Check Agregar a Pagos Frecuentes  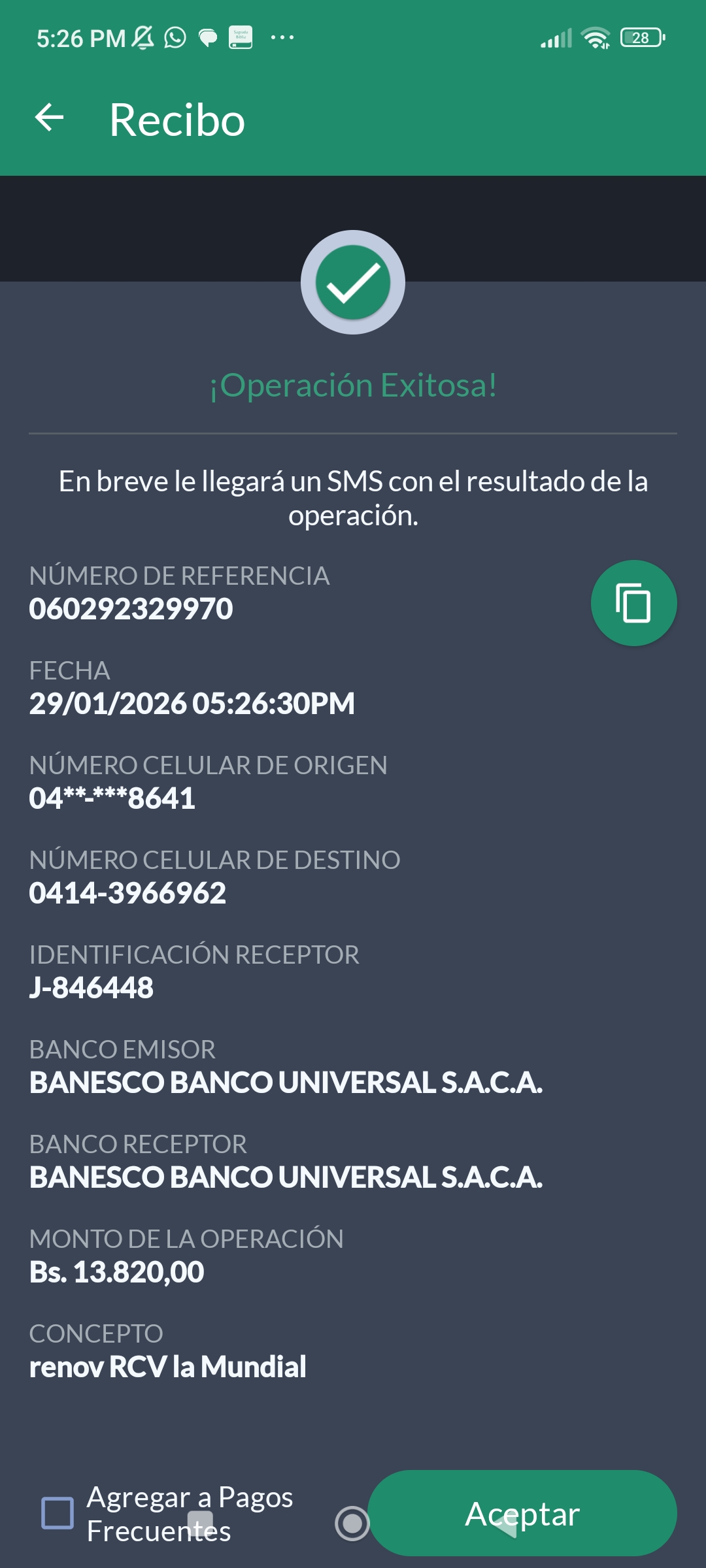(x=58, y=1513)
